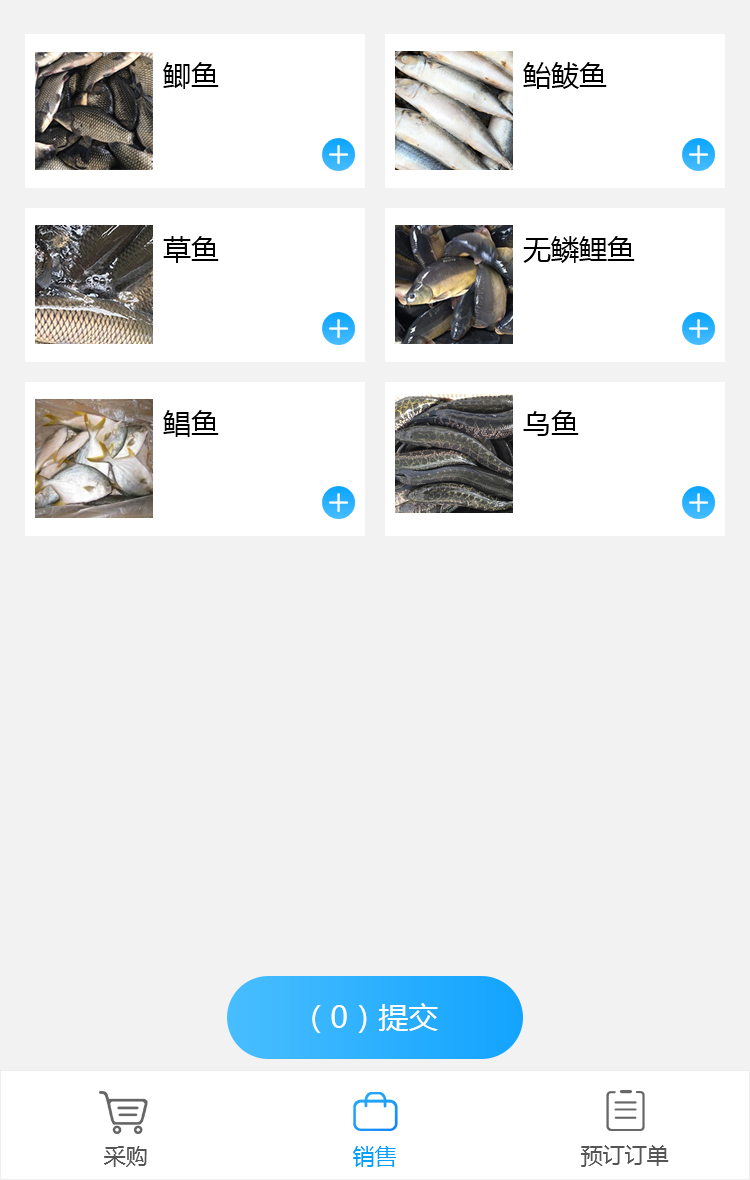Select the 销售 tab

tap(375, 1128)
